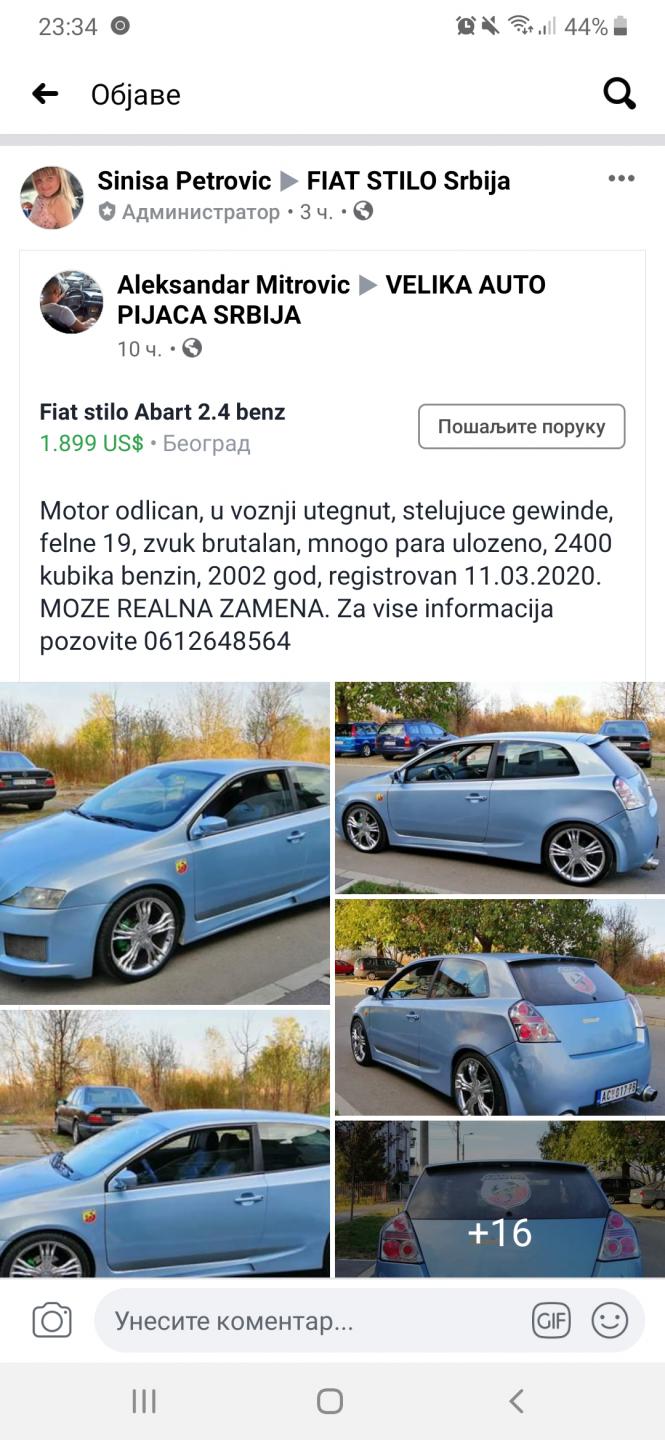
Task: Open the post's three-dot options menu
Action: pos(621,179)
